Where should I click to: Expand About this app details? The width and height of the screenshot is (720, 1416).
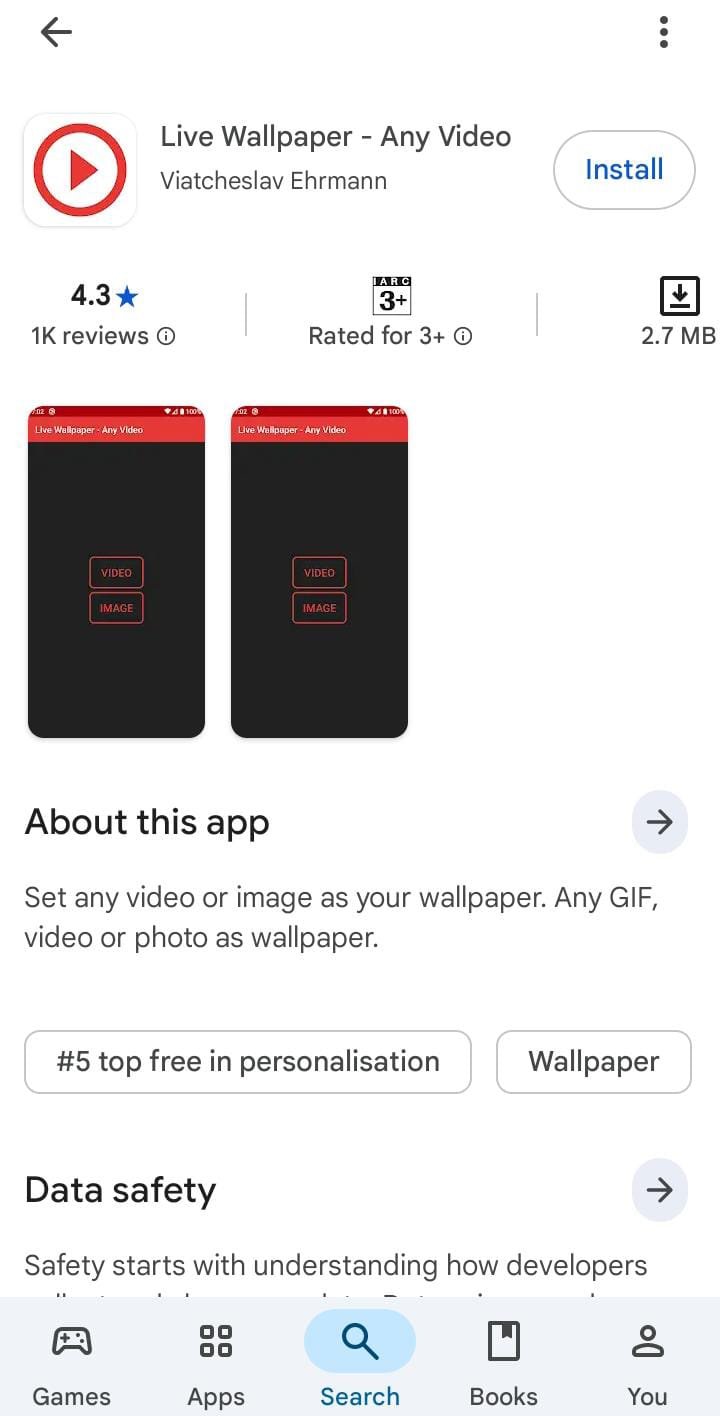[x=659, y=822]
